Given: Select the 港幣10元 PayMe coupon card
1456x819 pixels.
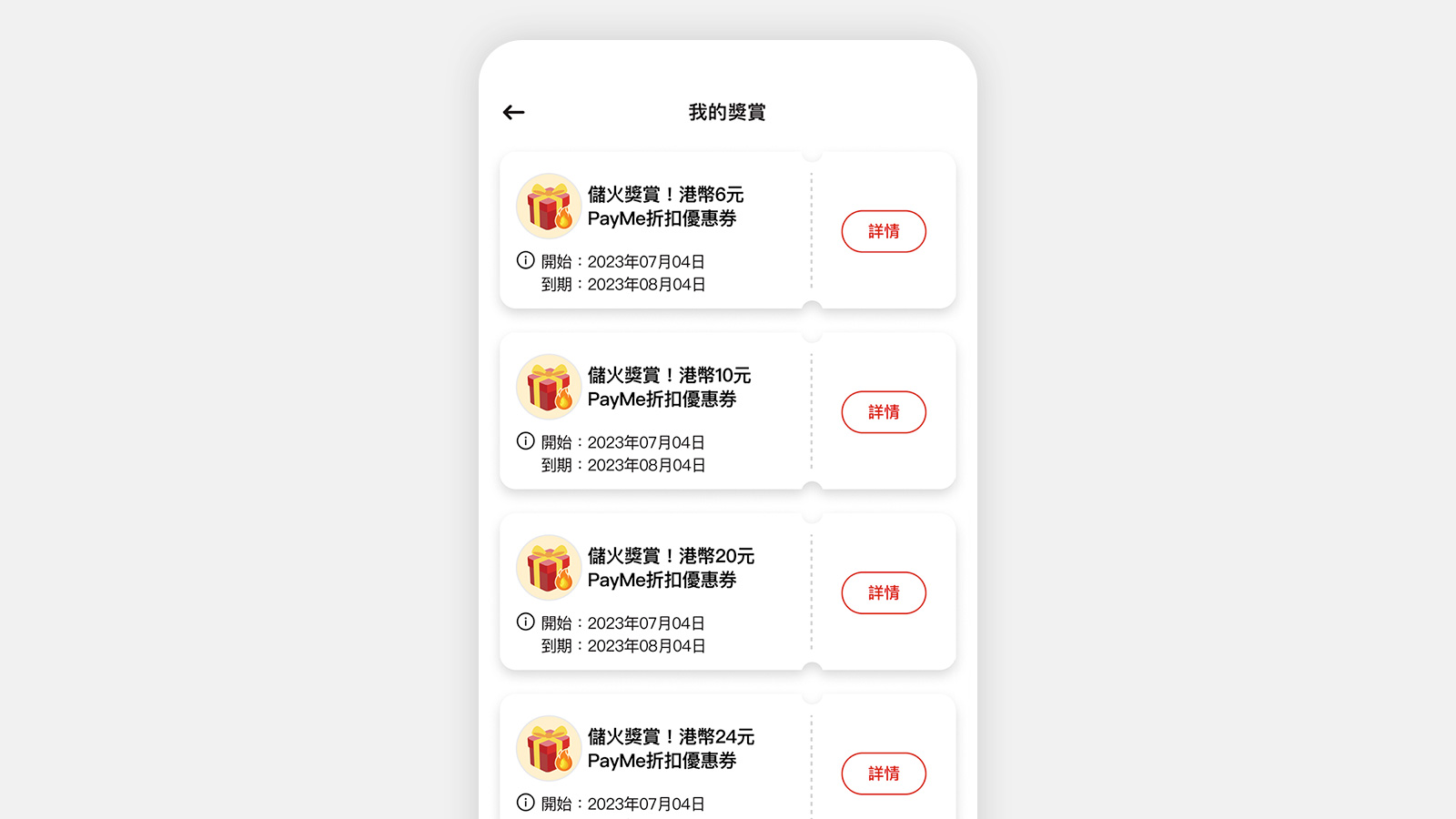Looking at the screenshot, I should [x=655, y=411].
